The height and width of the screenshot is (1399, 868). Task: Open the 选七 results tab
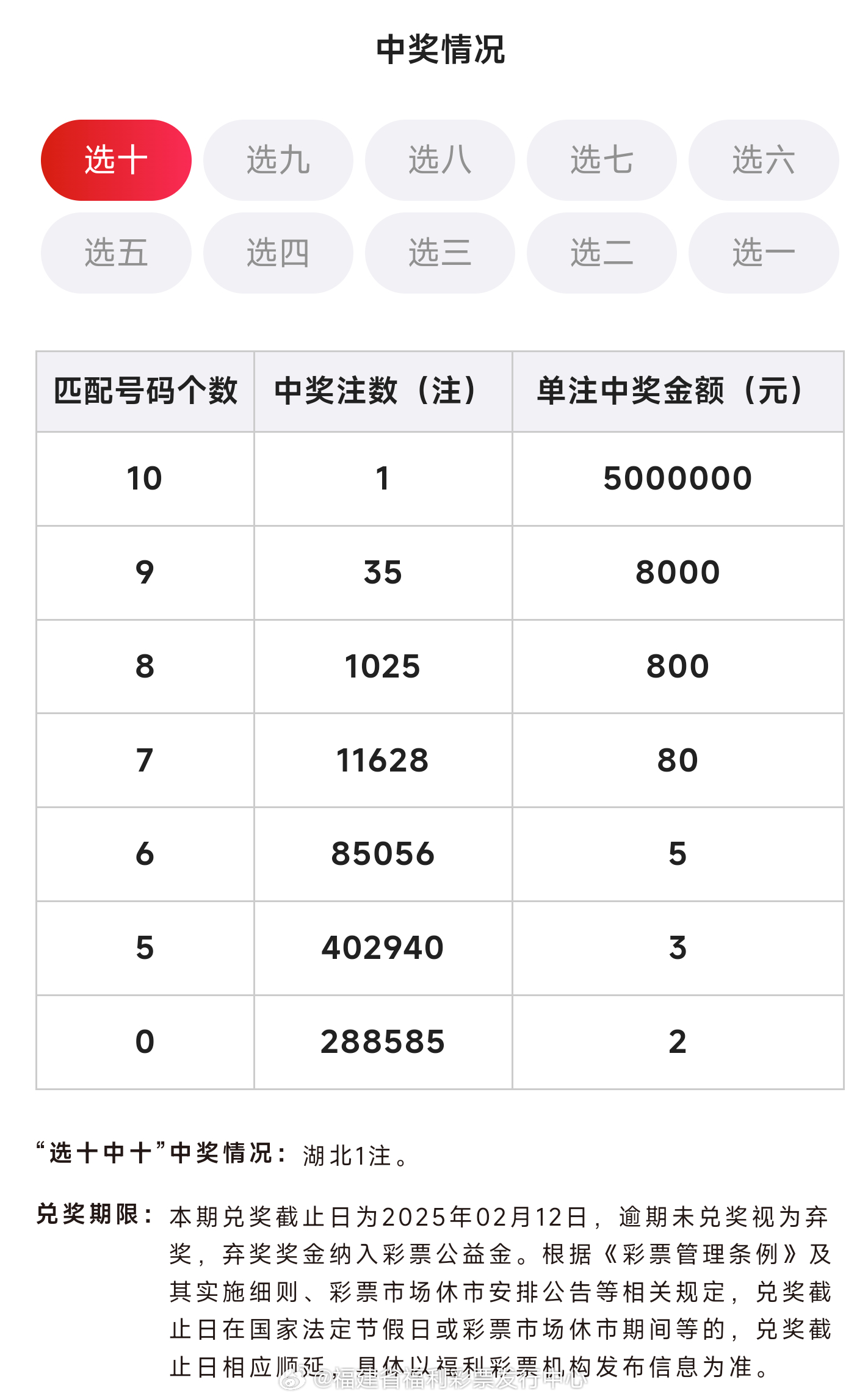(x=602, y=161)
